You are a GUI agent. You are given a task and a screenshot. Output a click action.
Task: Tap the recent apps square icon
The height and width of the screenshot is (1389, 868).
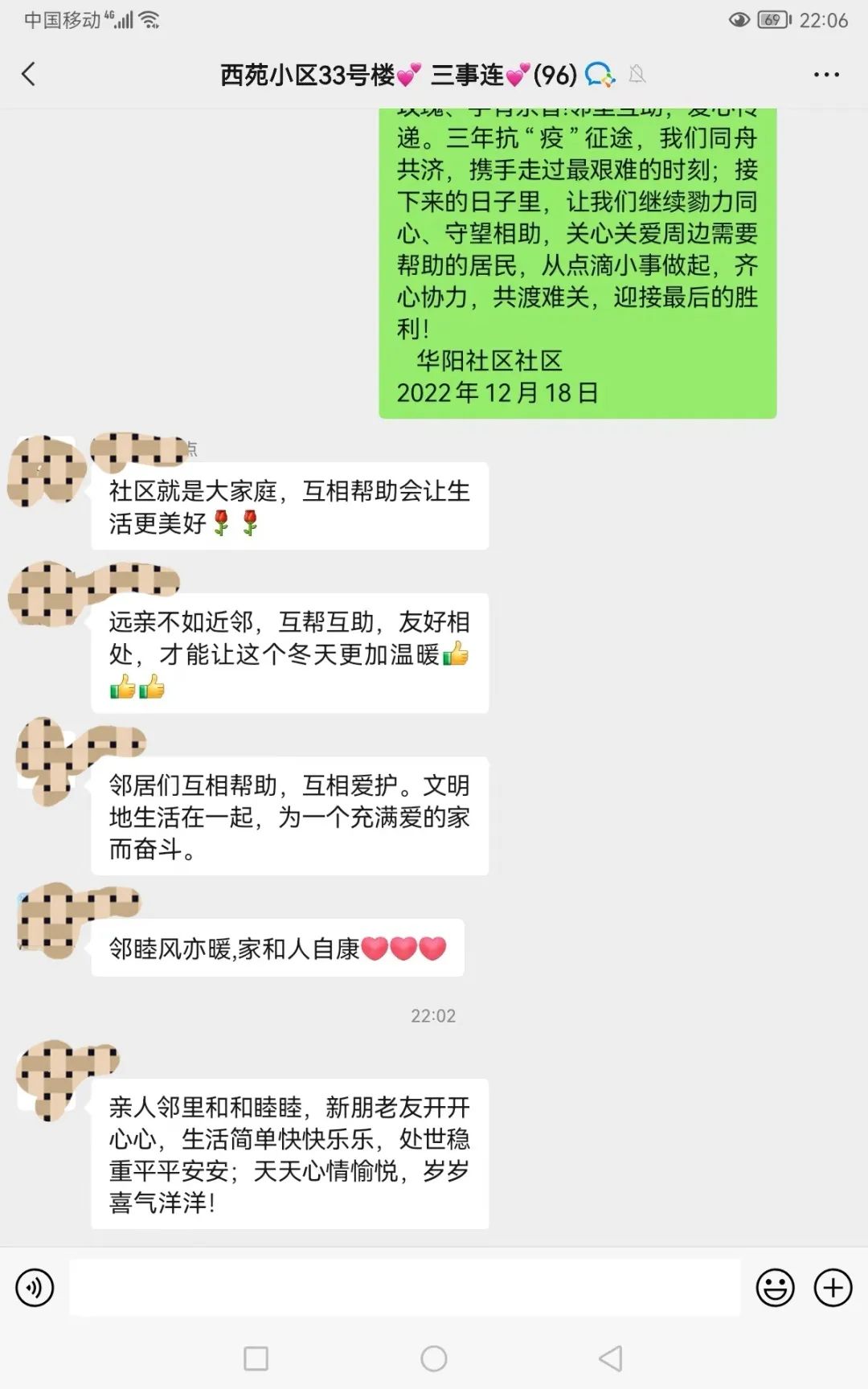pos(257,1356)
